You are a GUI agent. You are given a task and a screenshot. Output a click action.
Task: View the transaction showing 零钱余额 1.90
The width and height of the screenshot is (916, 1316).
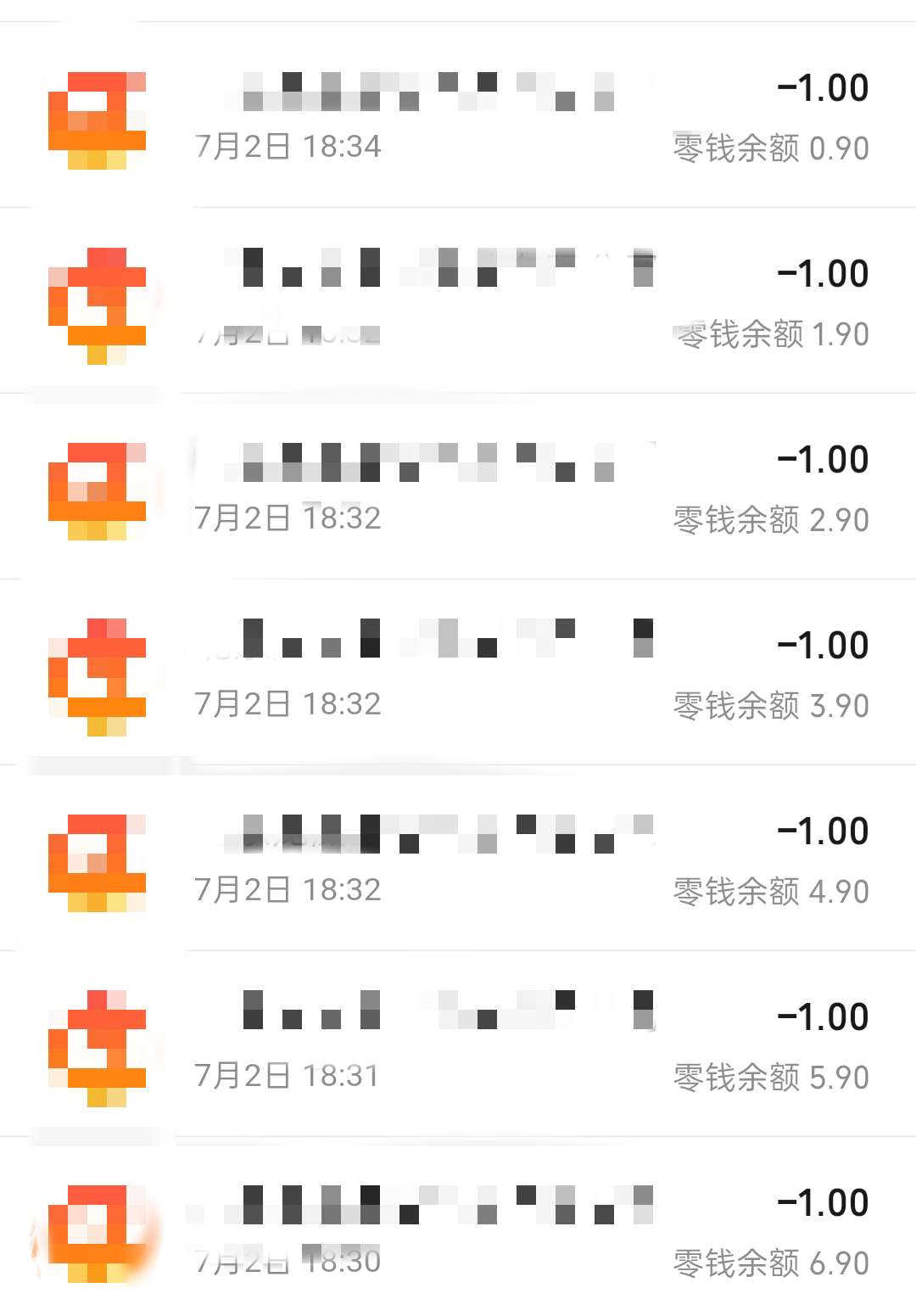[458, 302]
